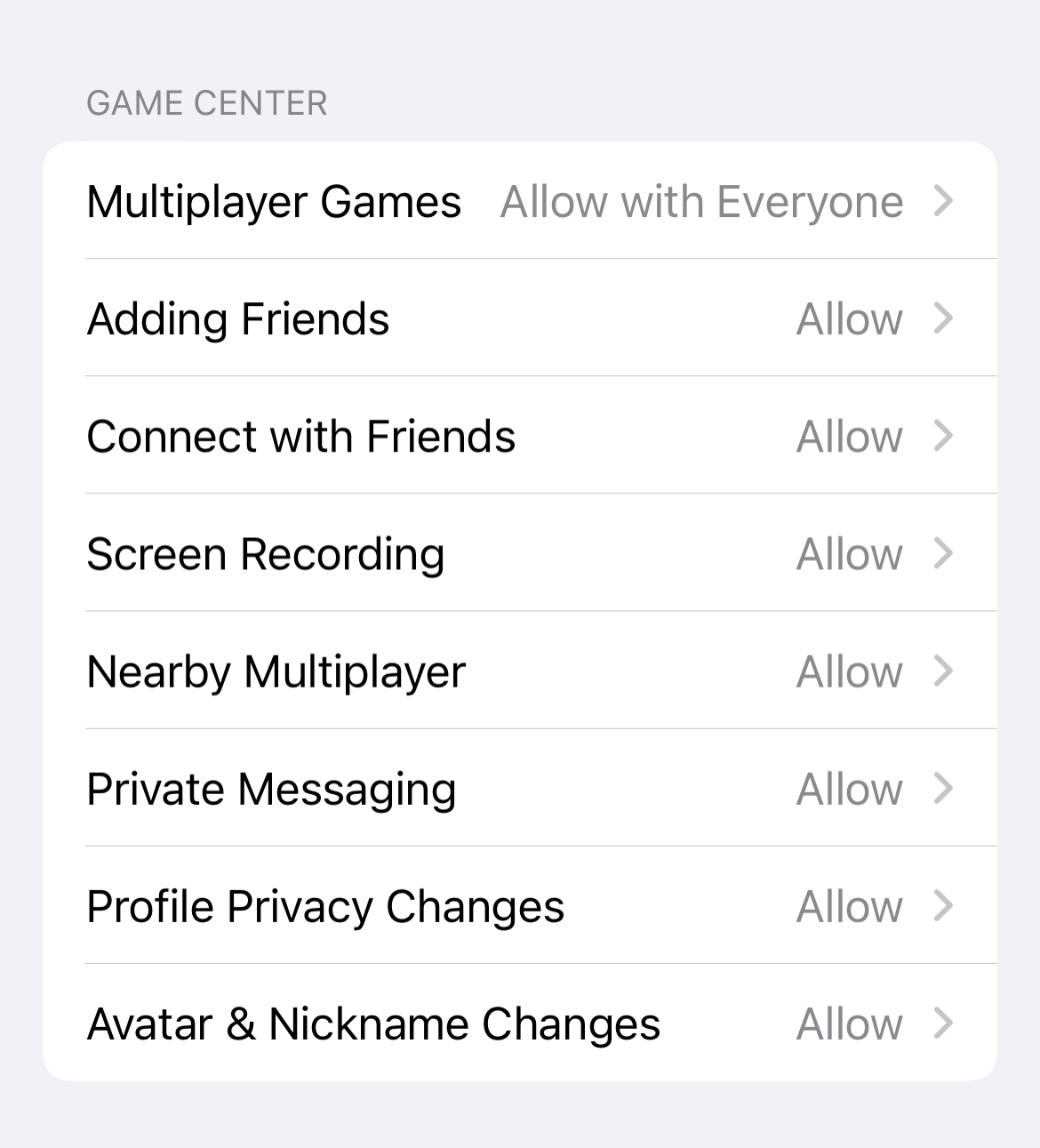Tap the chevron next to Screen Recording
This screenshot has height=1148, width=1040.
click(x=945, y=553)
